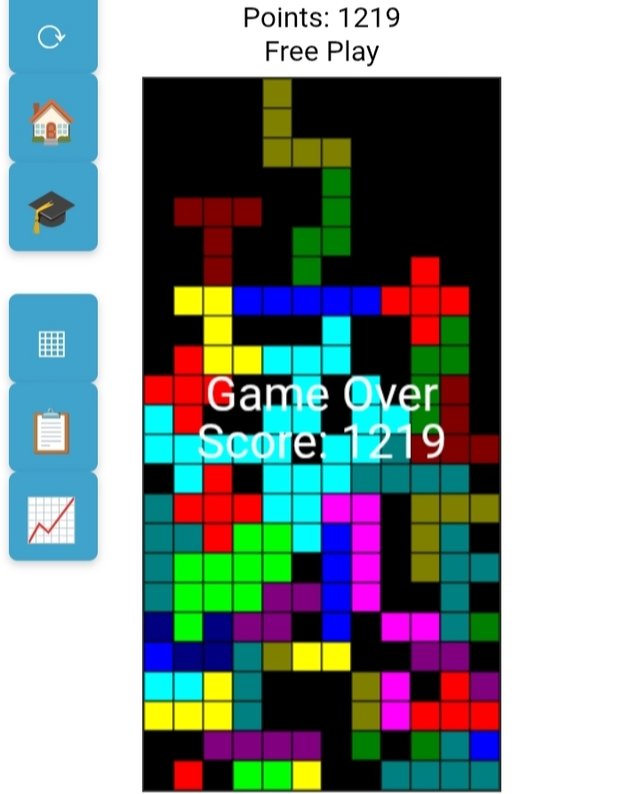View the statistics chart button

(52, 518)
